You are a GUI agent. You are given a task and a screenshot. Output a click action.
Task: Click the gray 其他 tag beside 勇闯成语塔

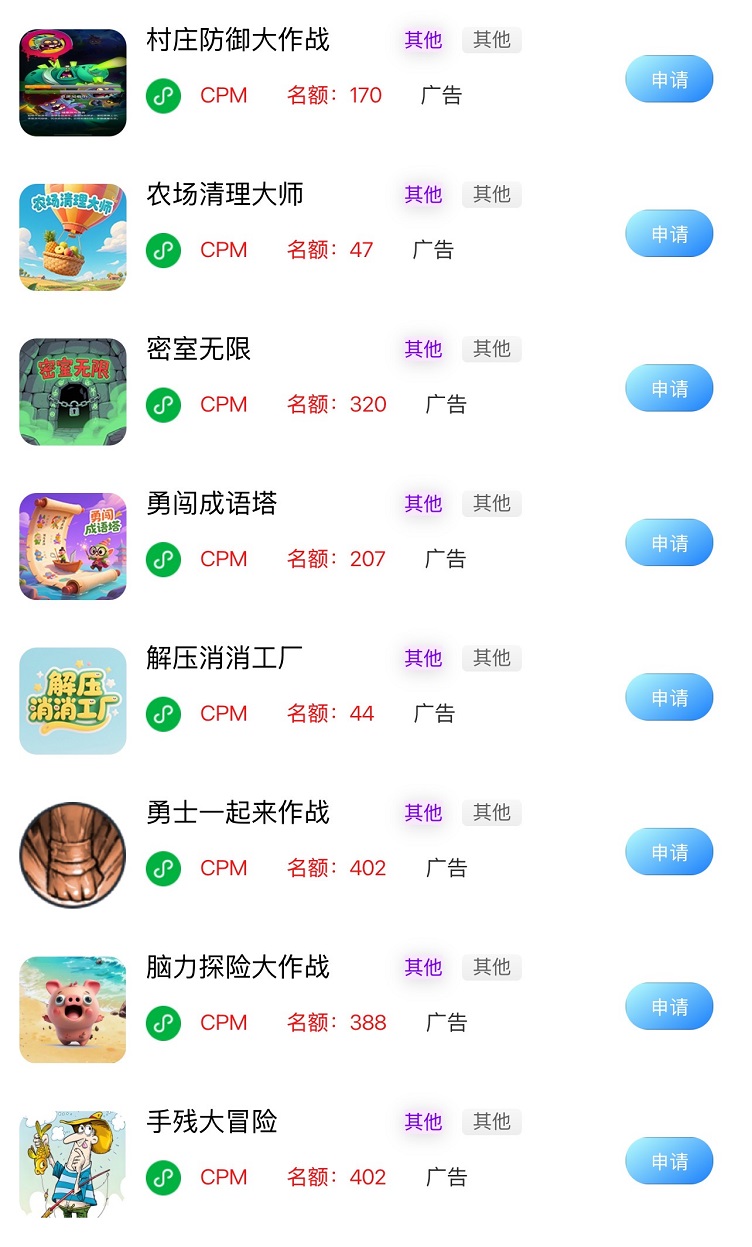[x=490, y=504]
